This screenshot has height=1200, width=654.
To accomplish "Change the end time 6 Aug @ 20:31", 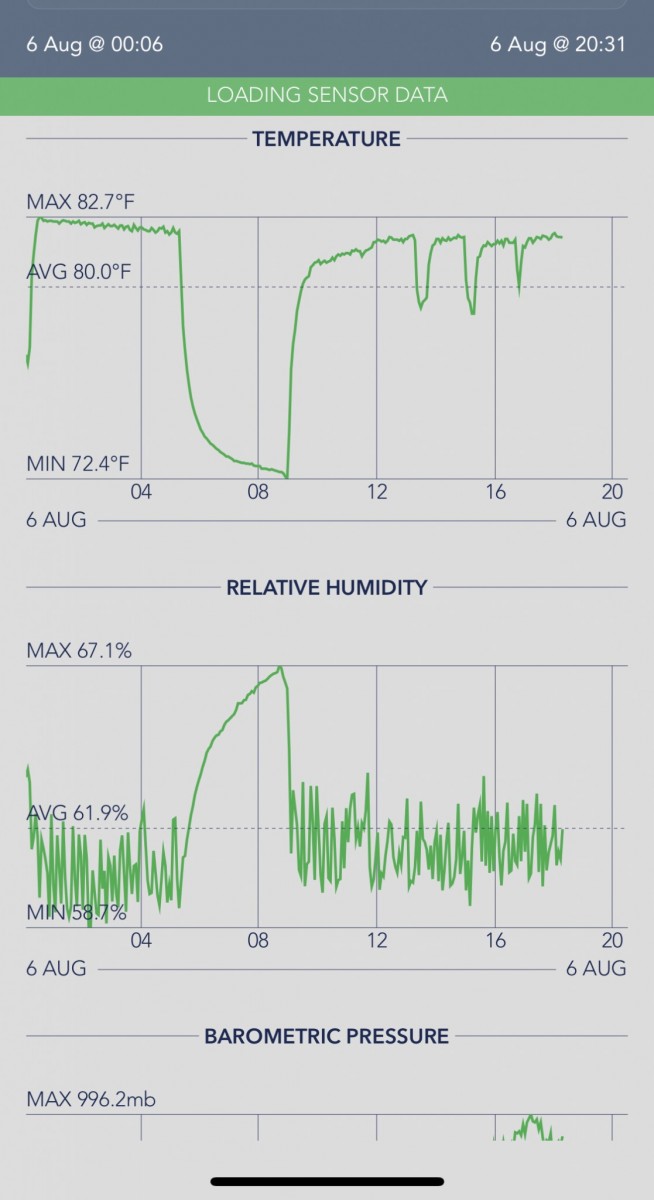I will click(x=558, y=45).
